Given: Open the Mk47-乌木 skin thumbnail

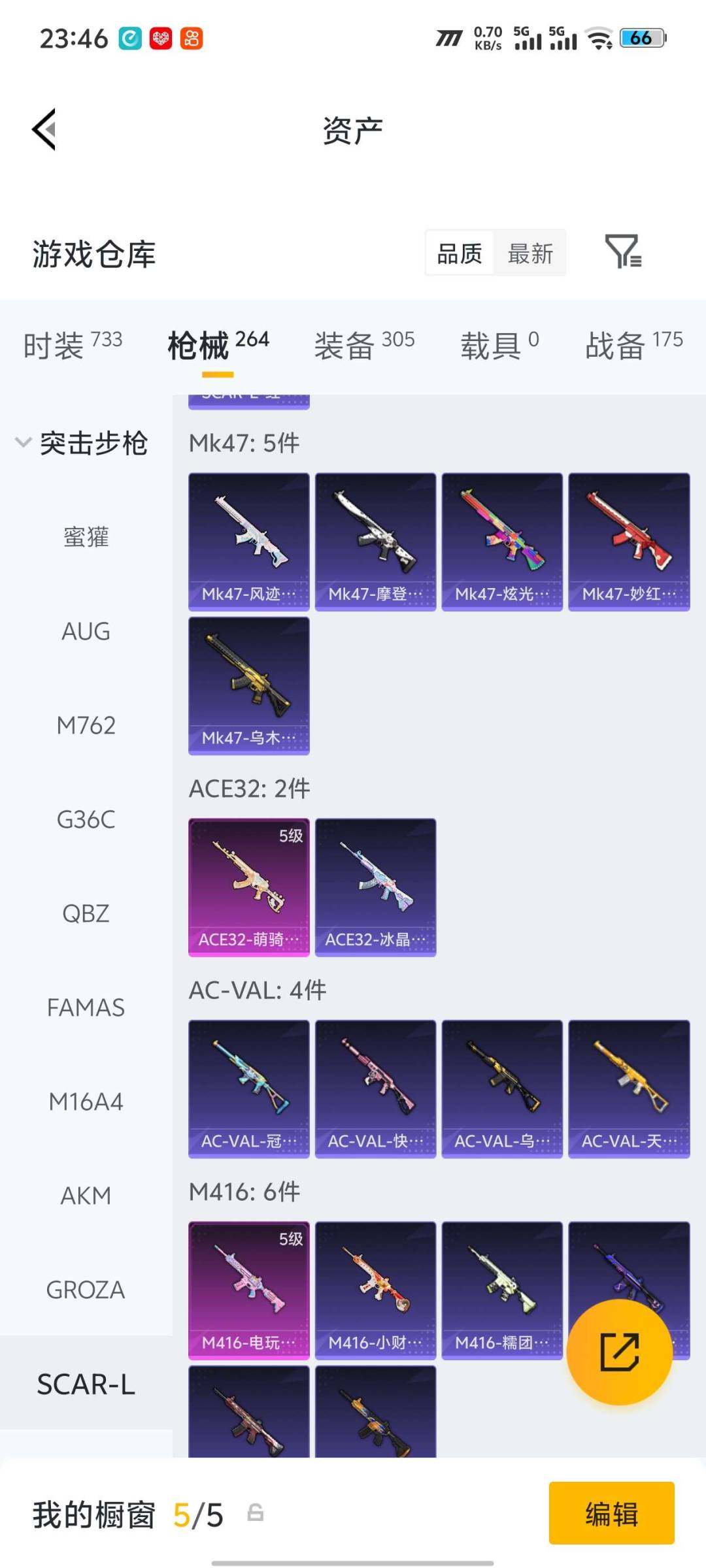Looking at the screenshot, I should [x=248, y=686].
